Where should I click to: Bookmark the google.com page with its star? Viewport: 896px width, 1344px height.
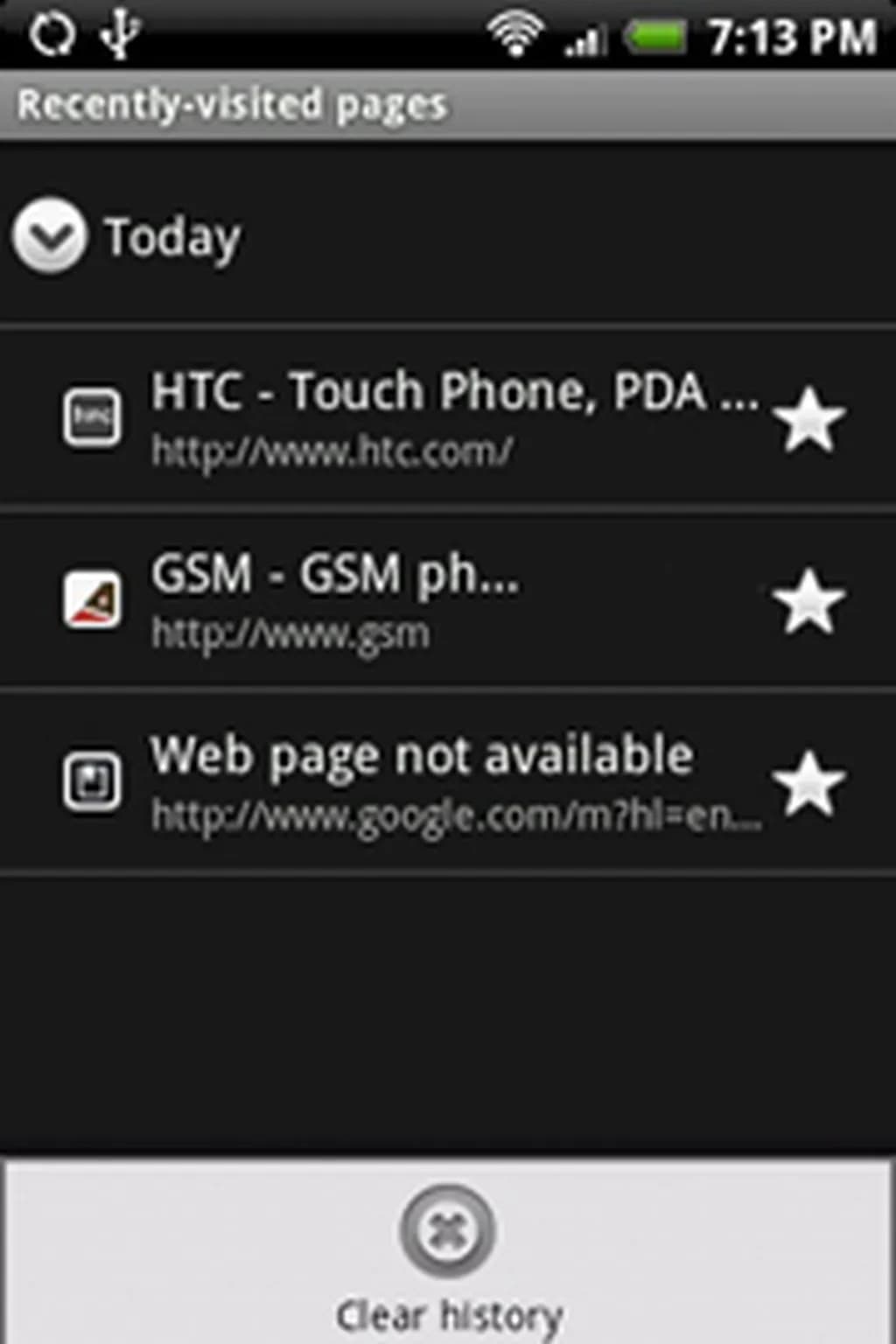pos(808,783)
